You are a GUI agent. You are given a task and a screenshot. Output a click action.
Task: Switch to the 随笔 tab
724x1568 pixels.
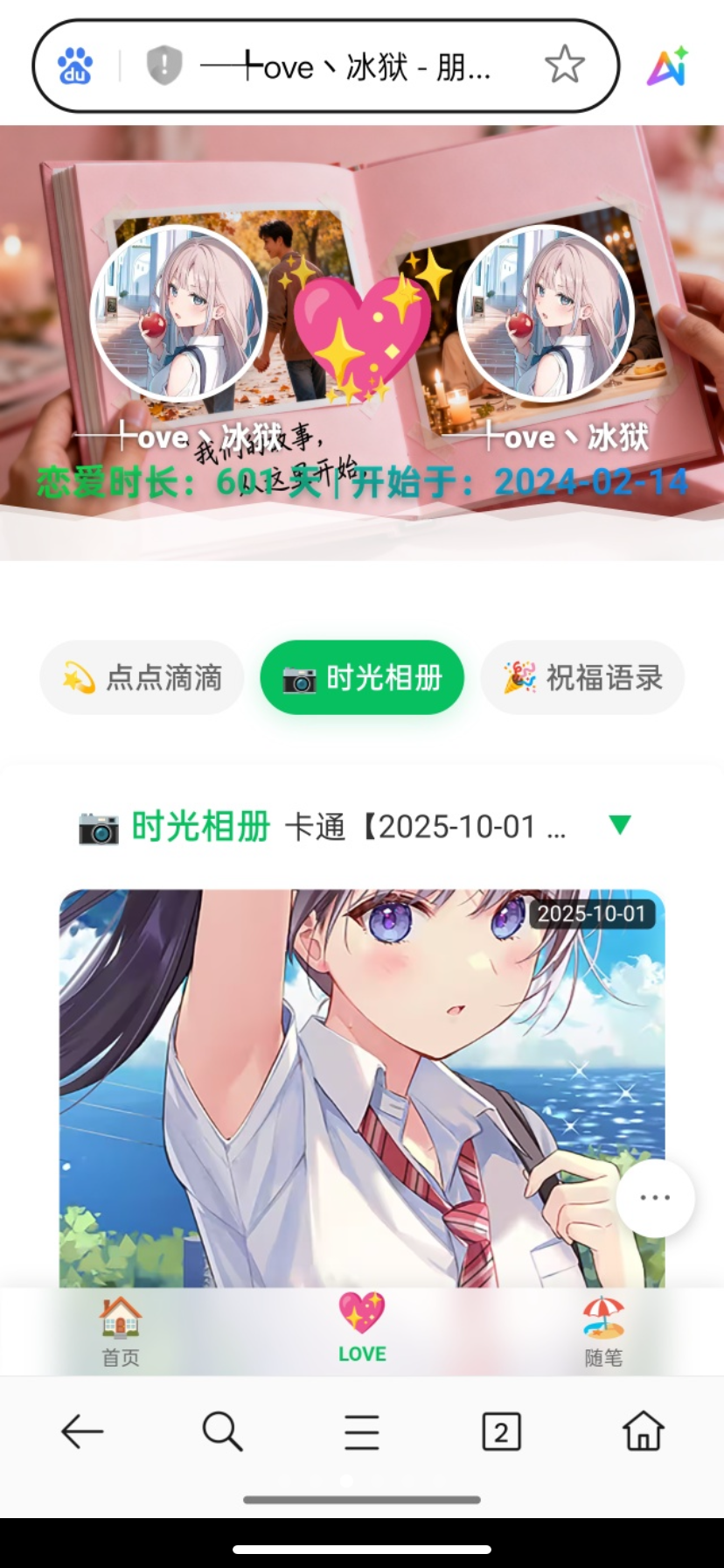[x=603, y=1332]
